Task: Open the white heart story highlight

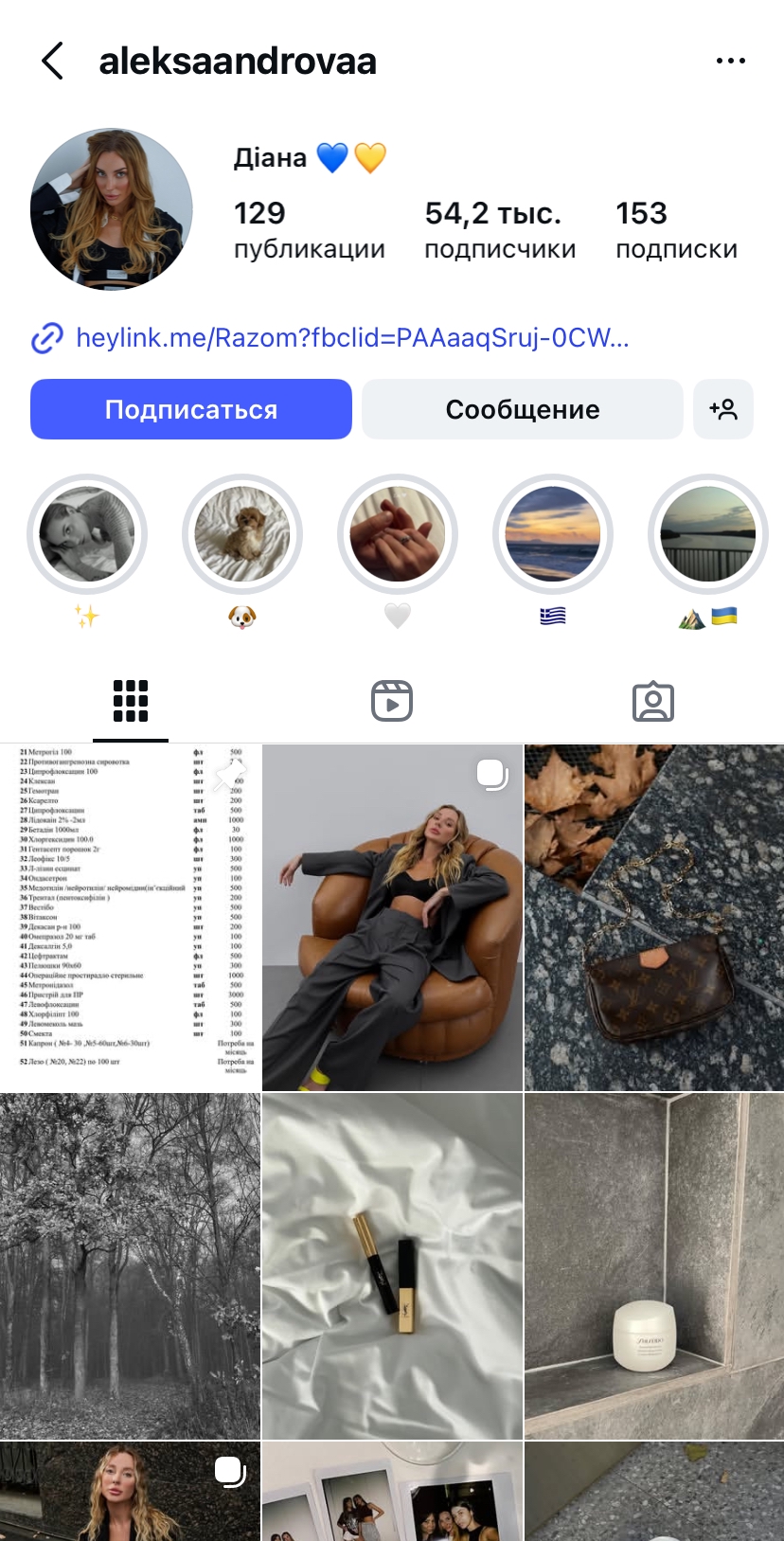Action: tap(398, 534)
